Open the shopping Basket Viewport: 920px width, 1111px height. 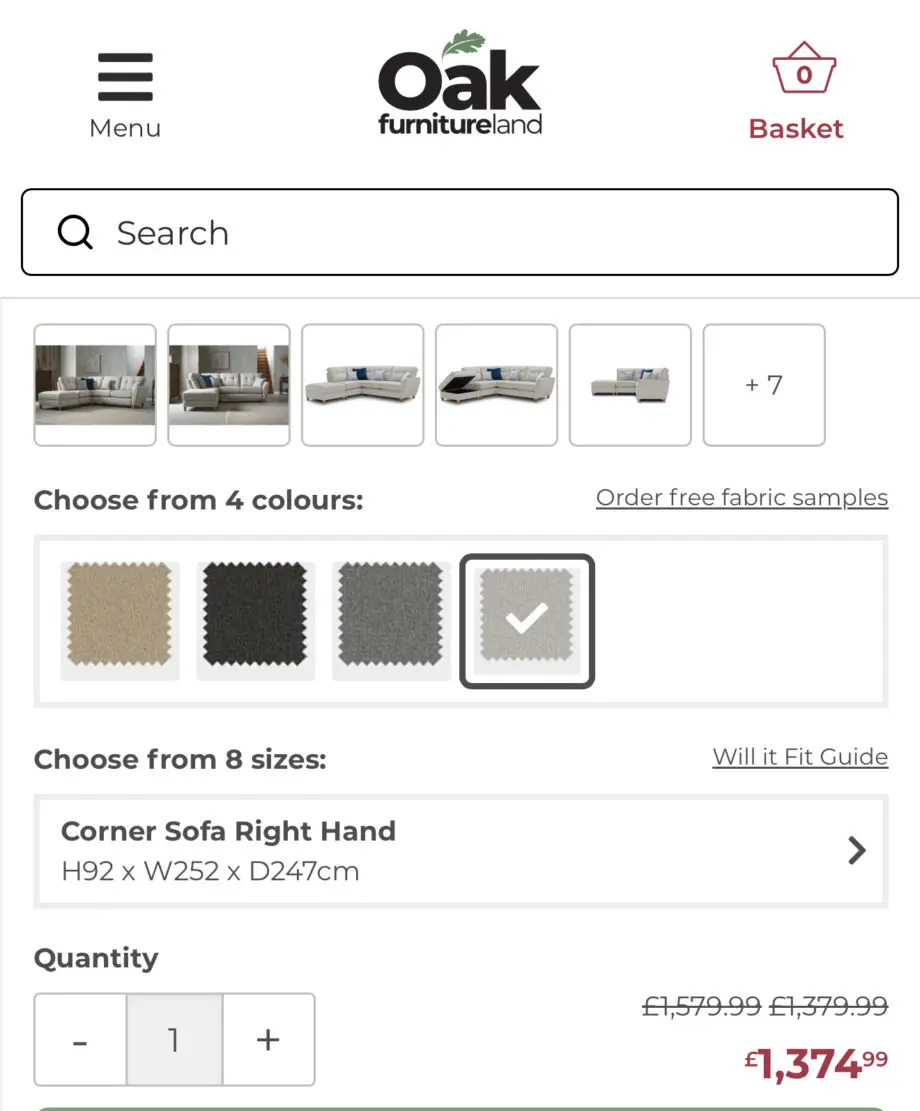point(797,92)
